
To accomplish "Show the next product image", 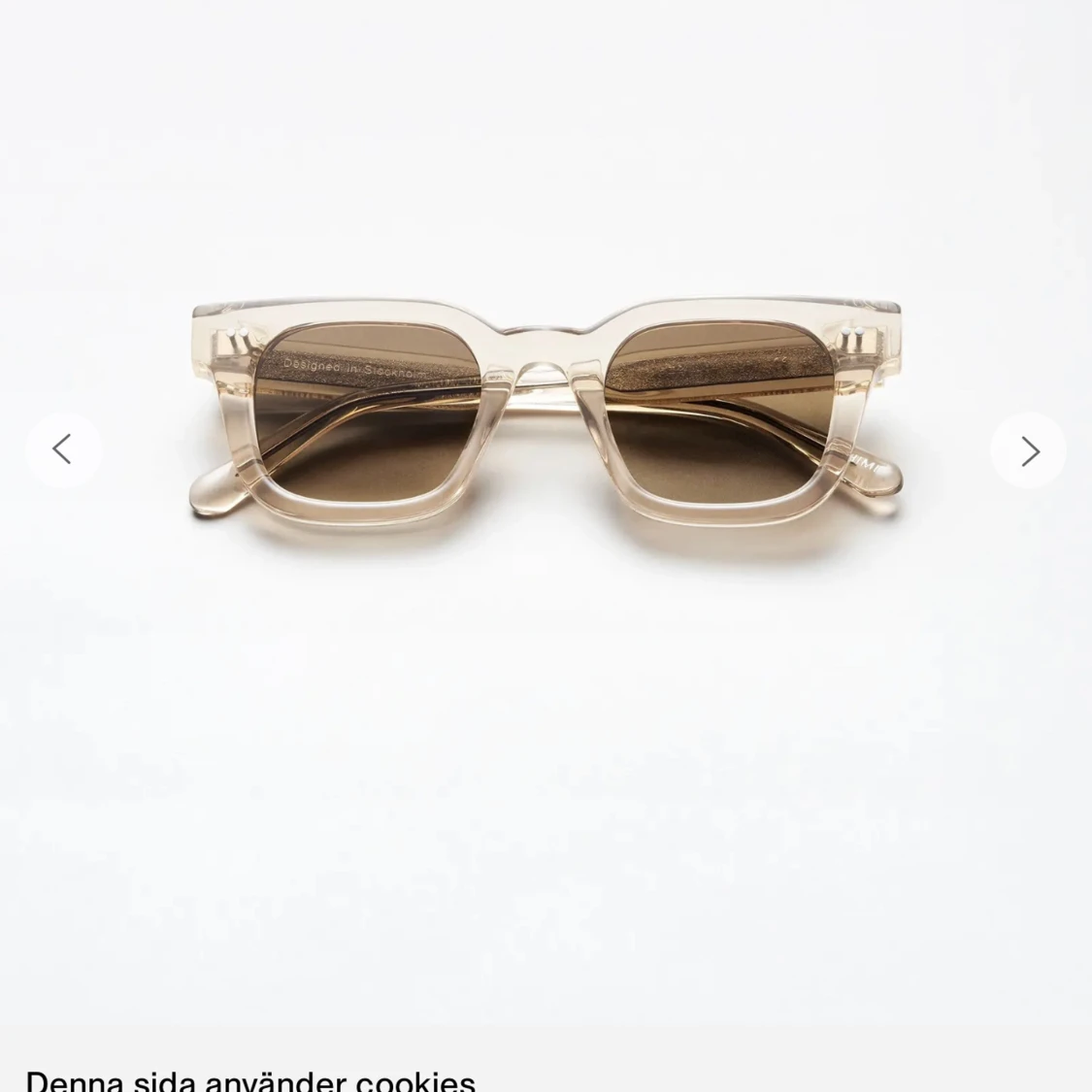I will [1028, 450].
